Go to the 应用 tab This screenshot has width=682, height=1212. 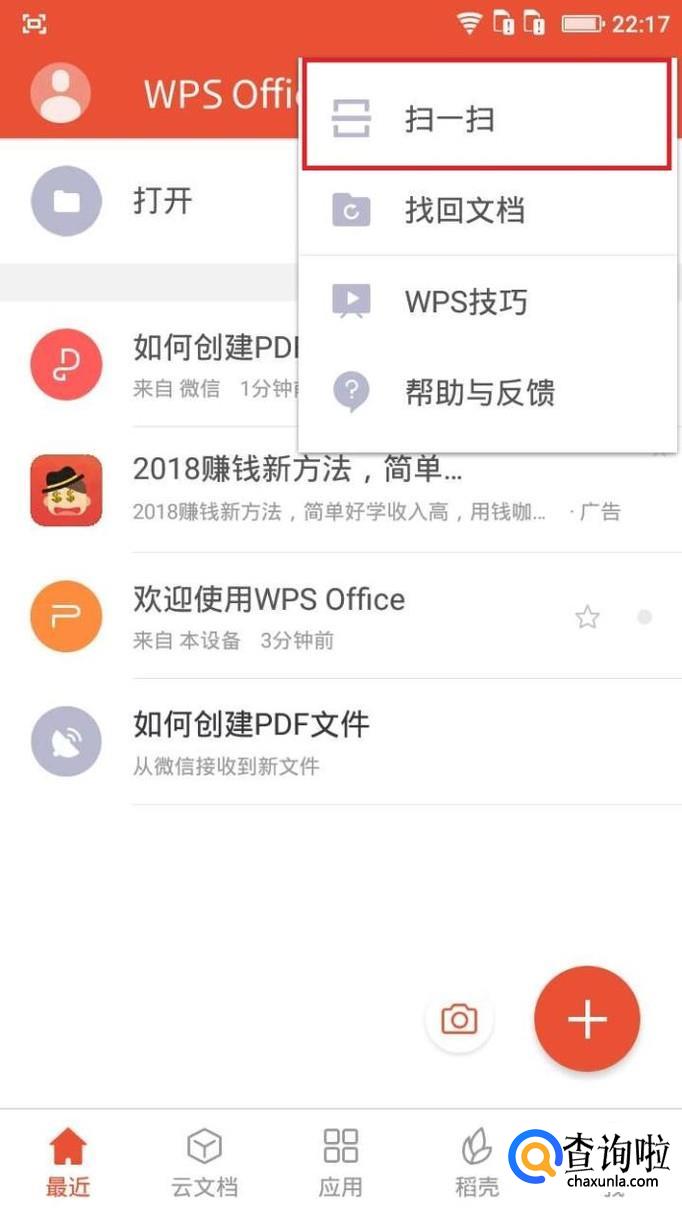[x=340, y=1162]
